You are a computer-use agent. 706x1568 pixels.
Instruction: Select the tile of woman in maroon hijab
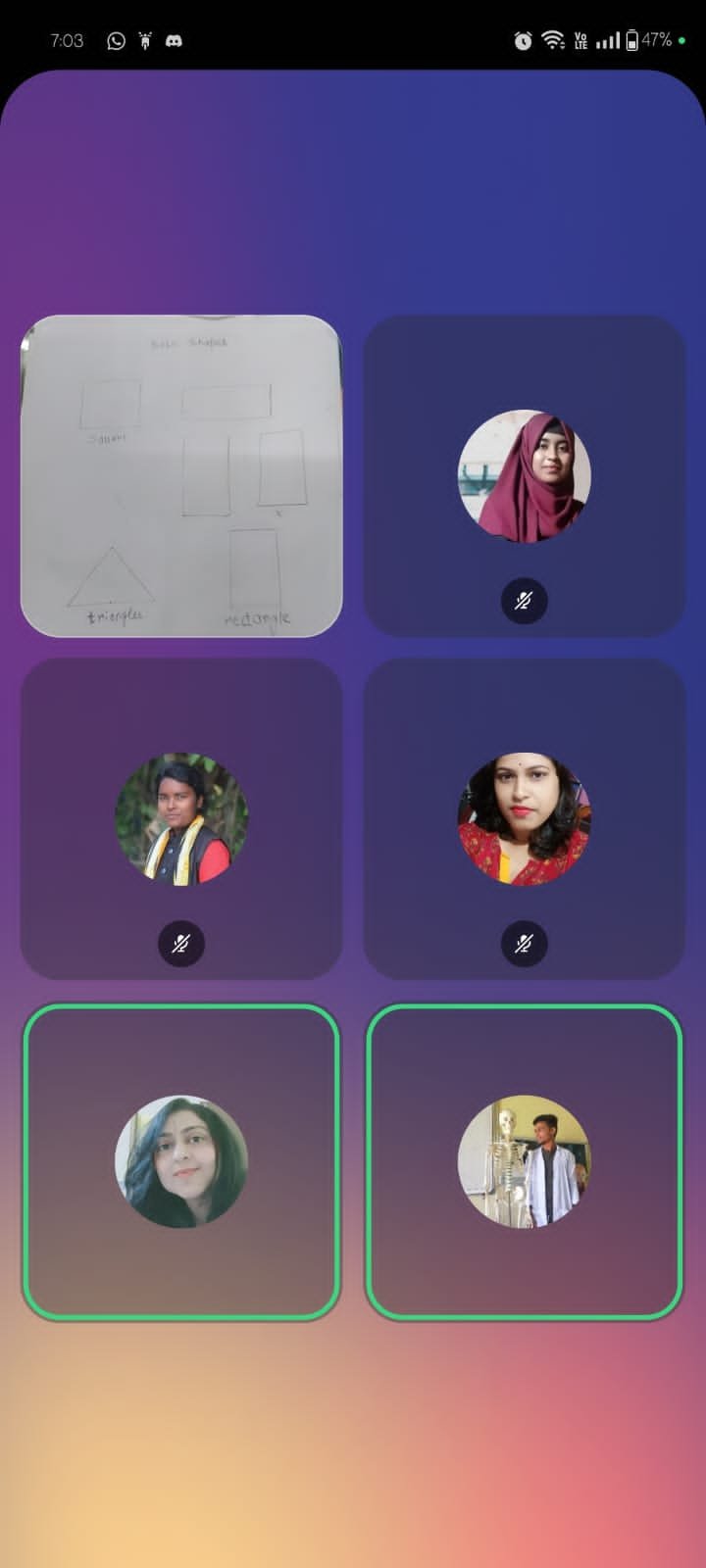coord(524,476)
